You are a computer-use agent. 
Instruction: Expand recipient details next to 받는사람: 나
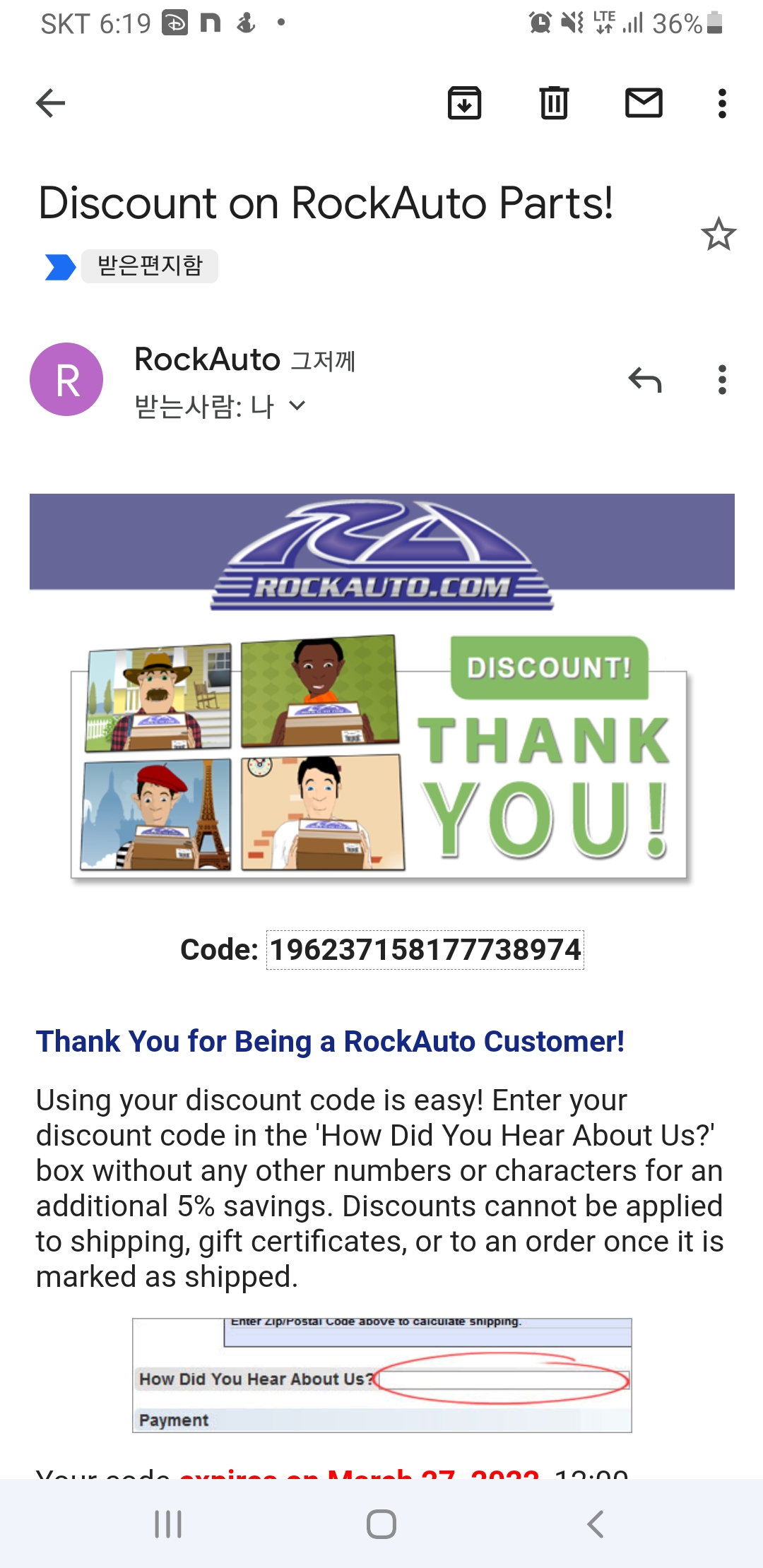tap(297, 405)
